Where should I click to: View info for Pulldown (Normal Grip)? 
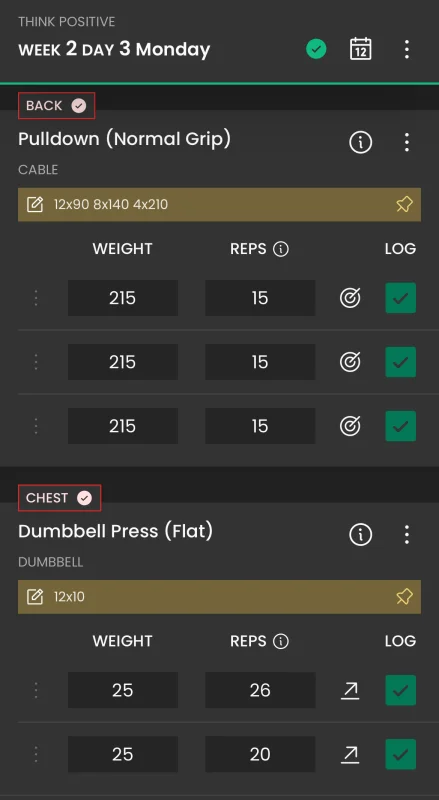pyautogui.click(x=360, y=142)
